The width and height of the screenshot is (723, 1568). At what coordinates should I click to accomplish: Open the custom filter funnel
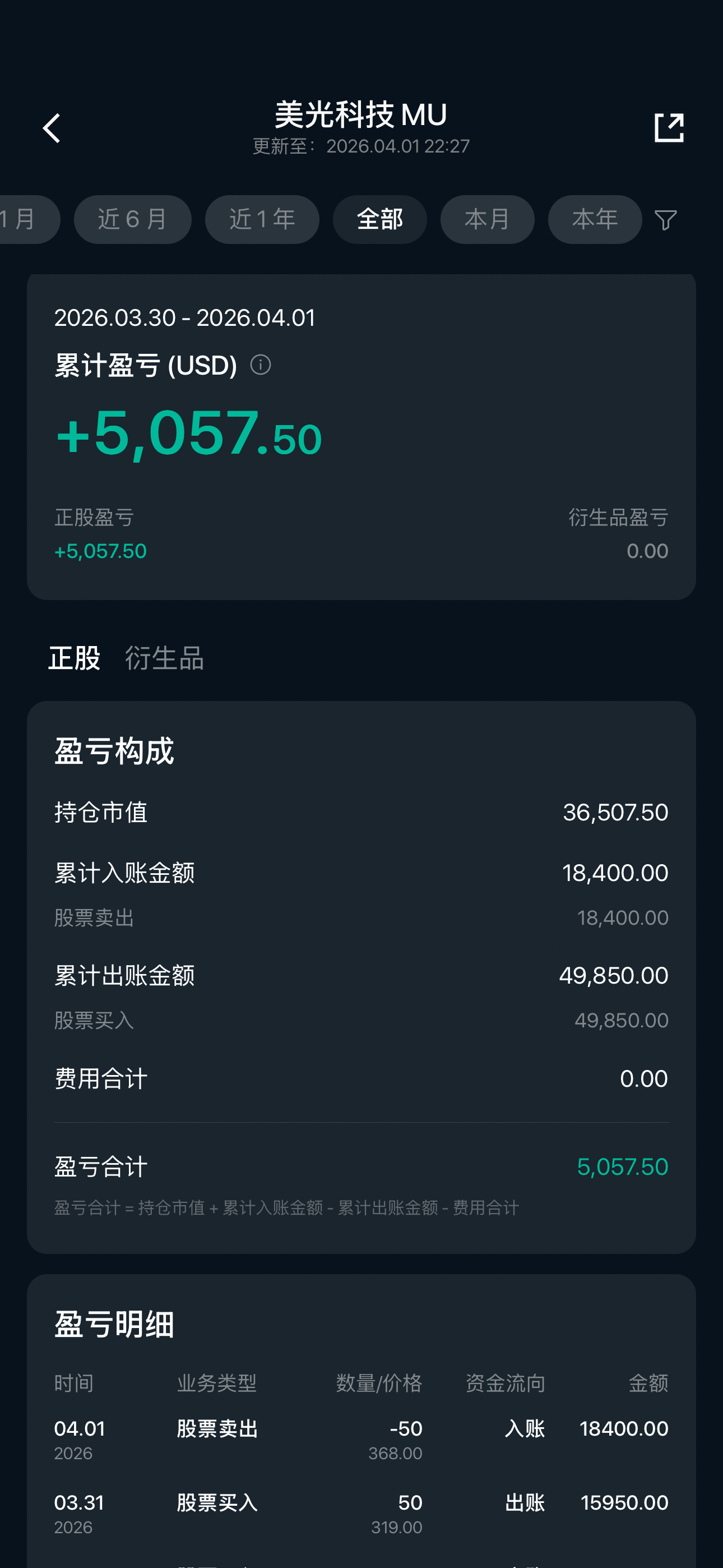pos(665,220)
